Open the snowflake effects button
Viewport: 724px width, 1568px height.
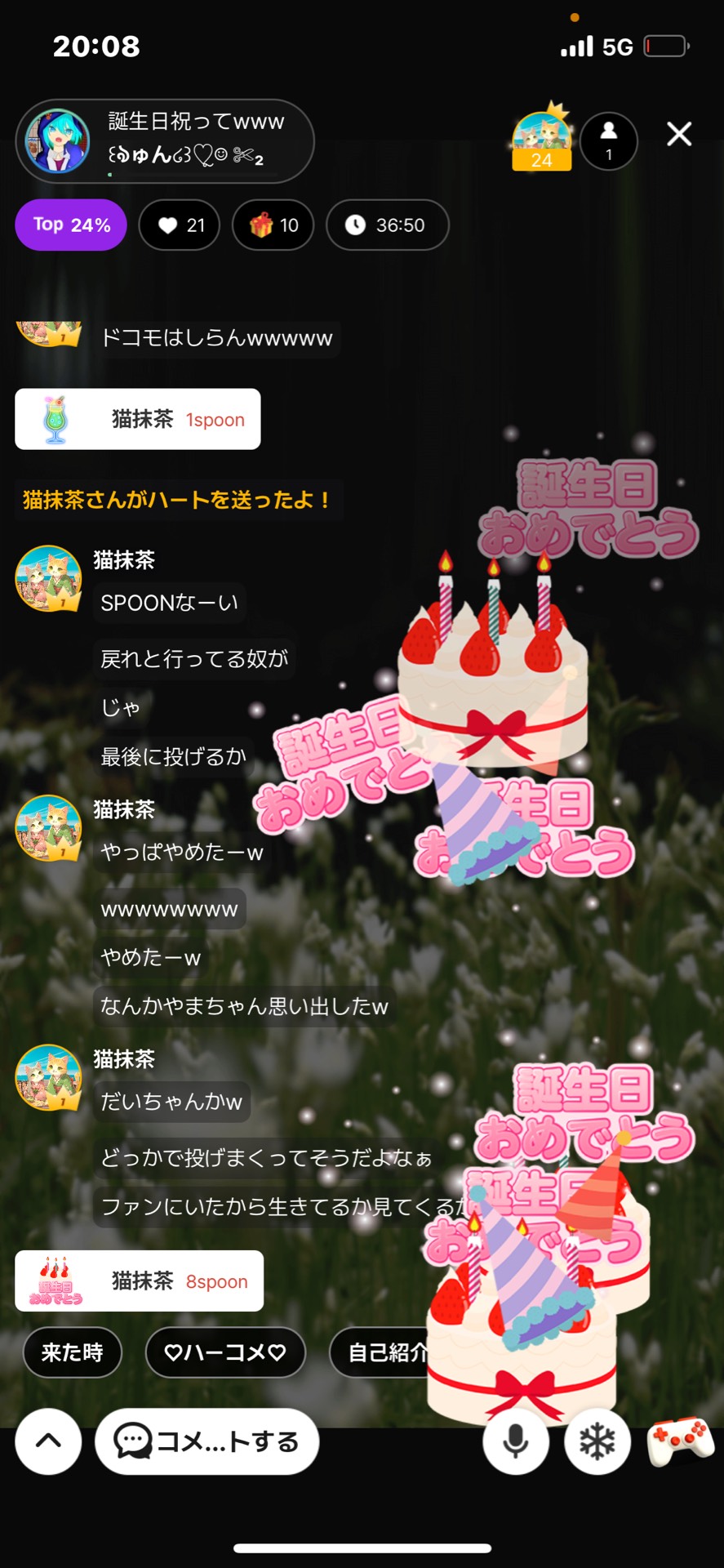coord(597,1442)
